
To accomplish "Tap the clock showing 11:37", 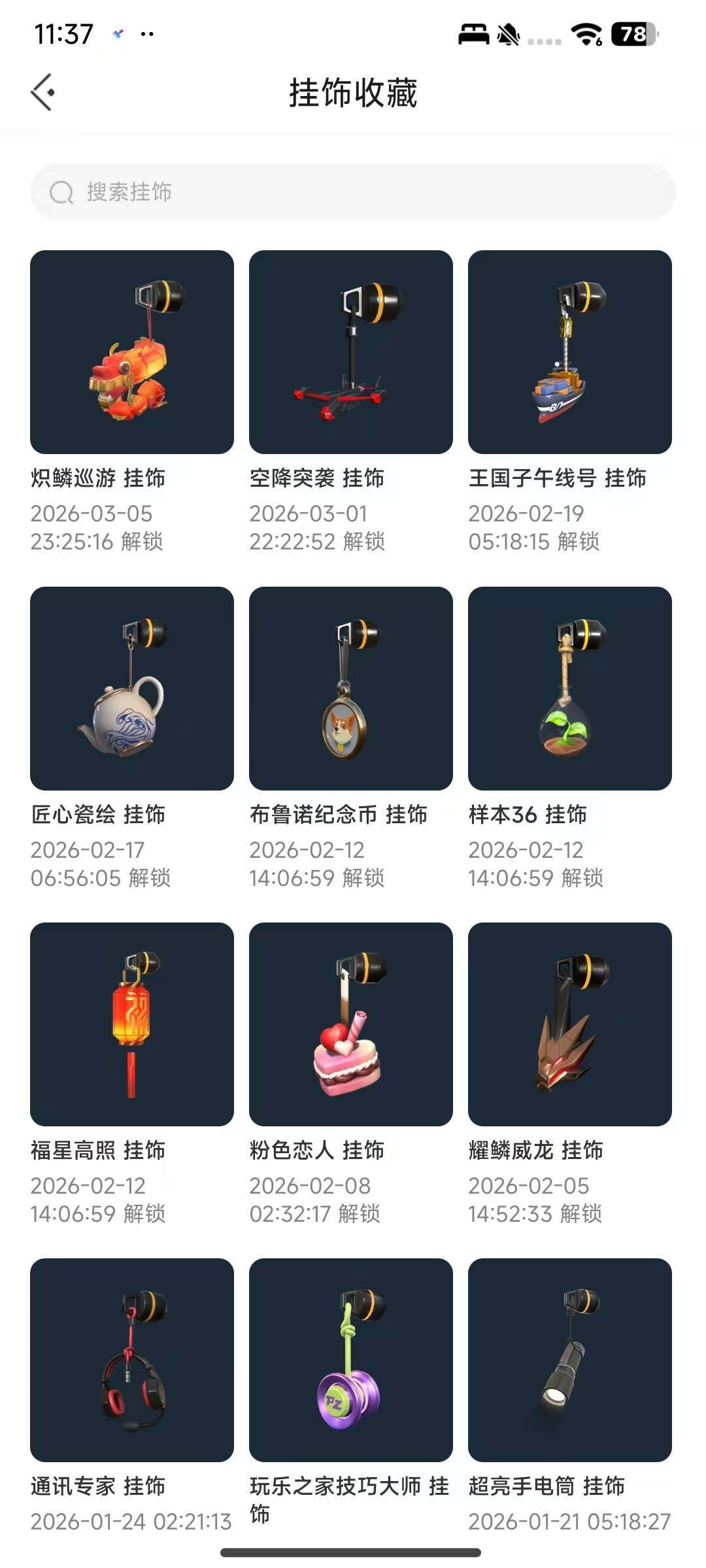I will pos(63,34).
